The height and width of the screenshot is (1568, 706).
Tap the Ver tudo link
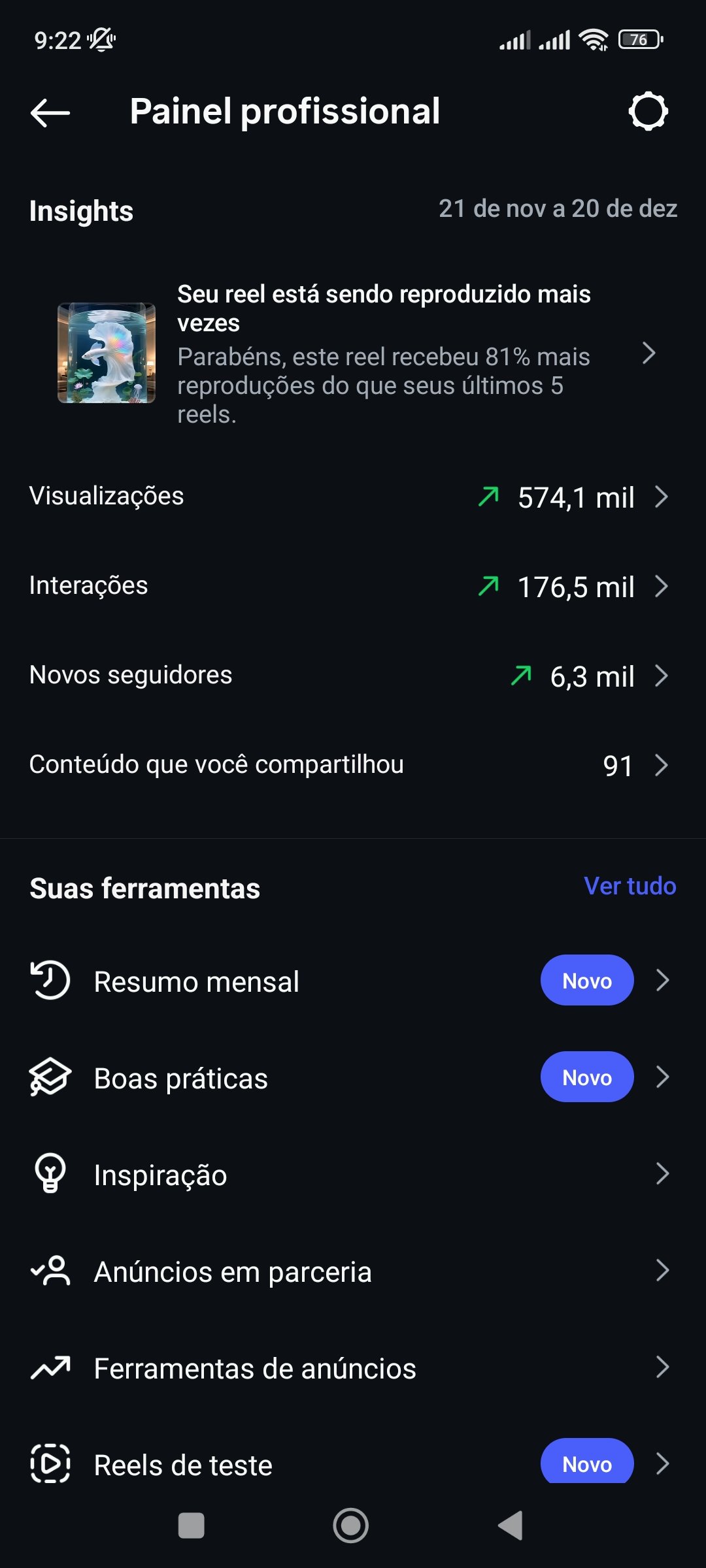630,887
